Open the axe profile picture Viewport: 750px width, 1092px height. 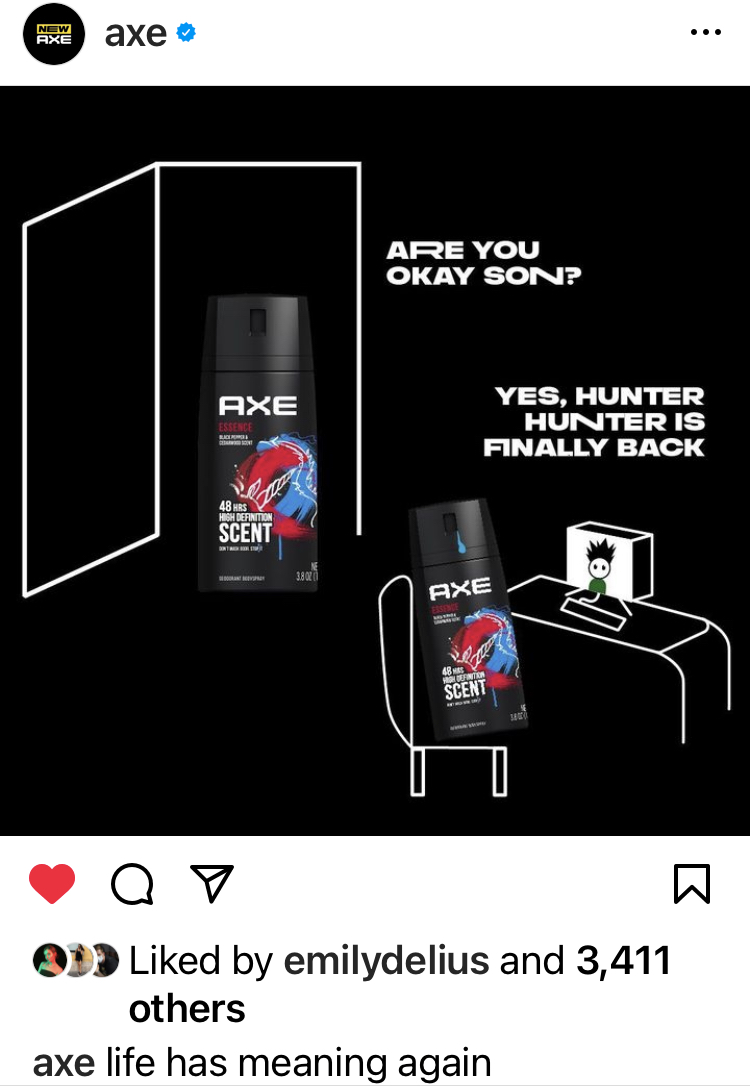54,34
